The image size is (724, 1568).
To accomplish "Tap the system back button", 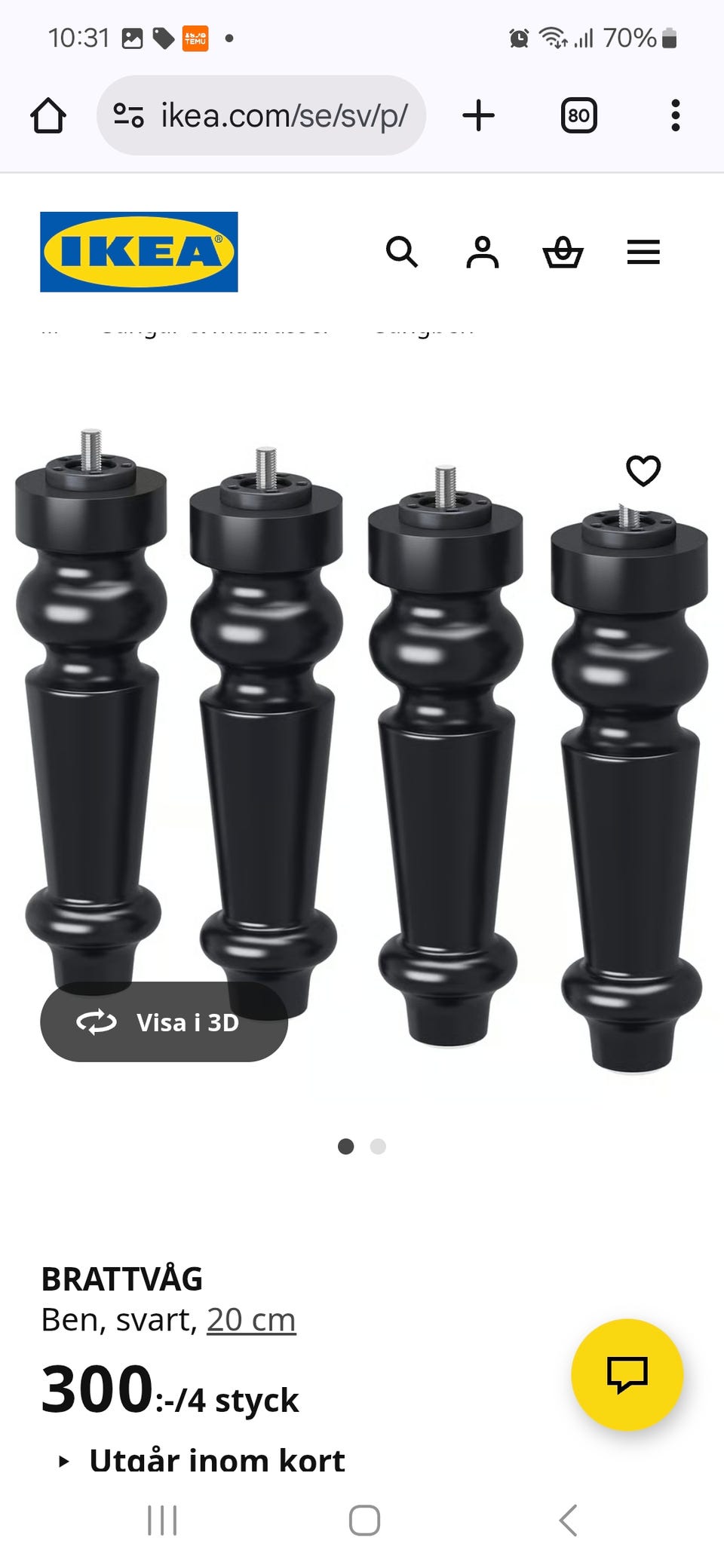I will click(569, 1520).
